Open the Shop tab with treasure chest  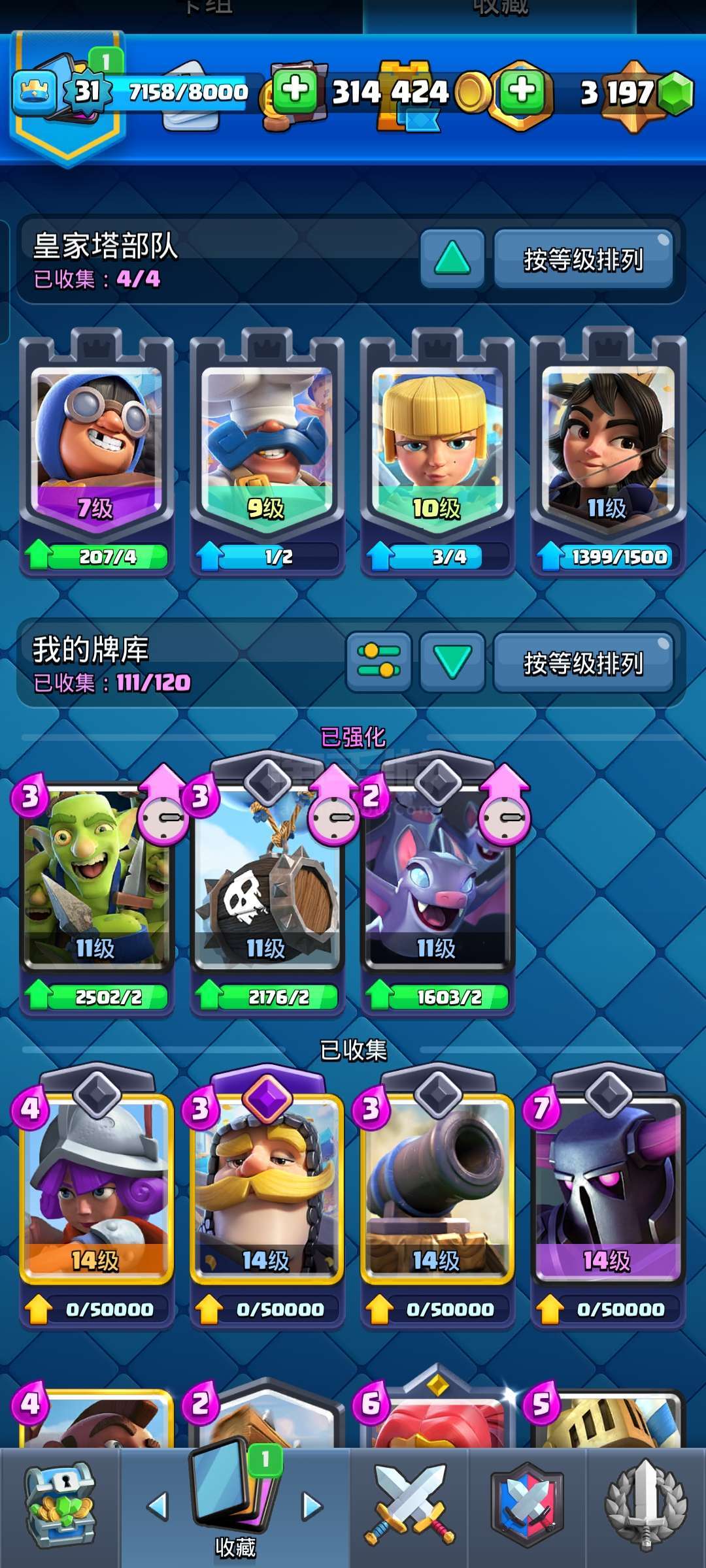tap(60, 1506)
